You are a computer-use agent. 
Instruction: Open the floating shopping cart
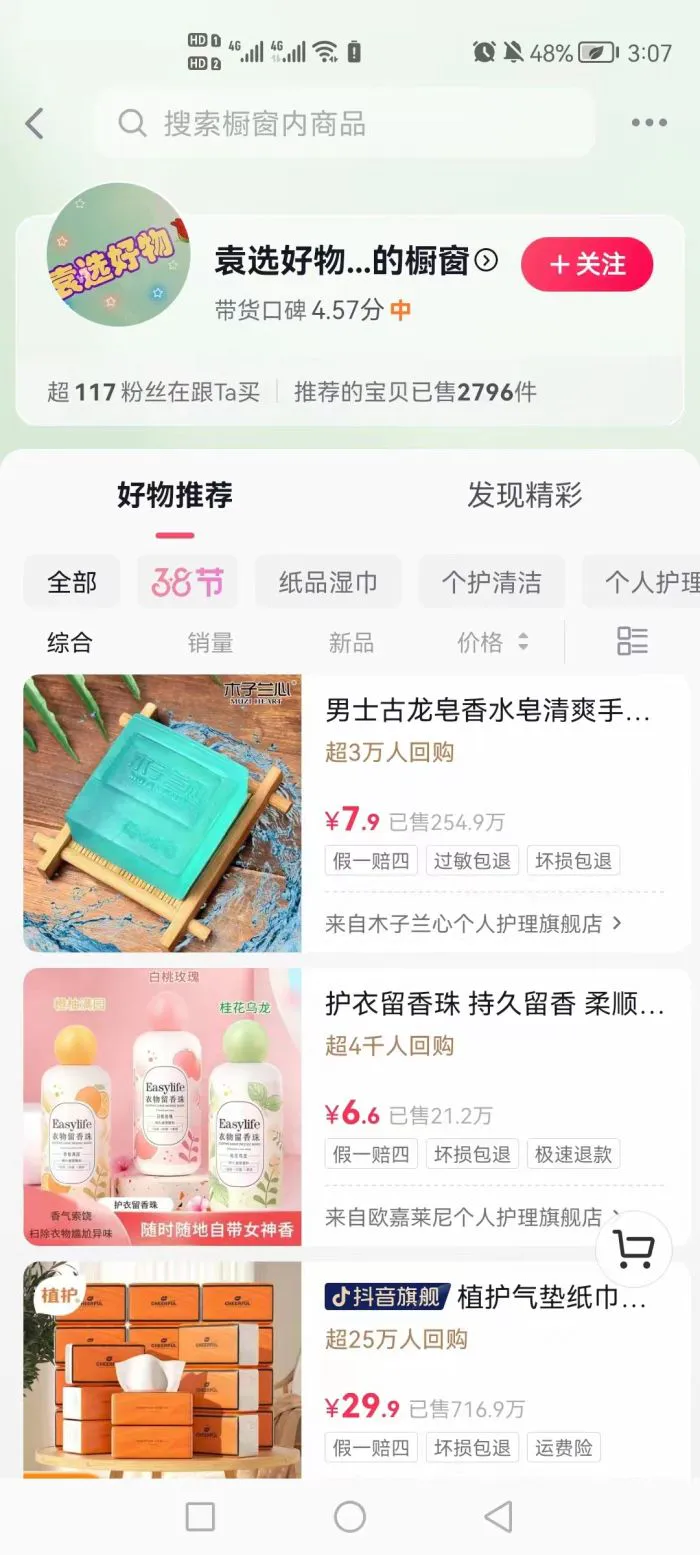(x=634, y=1249)
